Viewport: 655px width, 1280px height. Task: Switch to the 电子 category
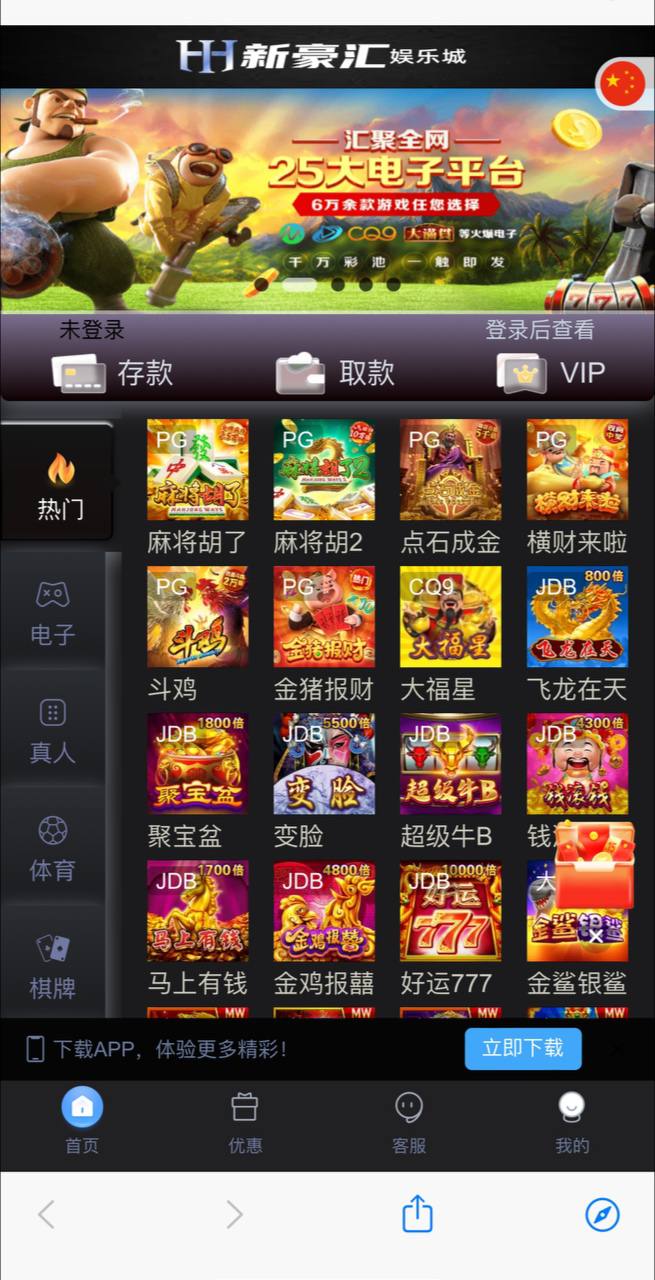(52, 612)
